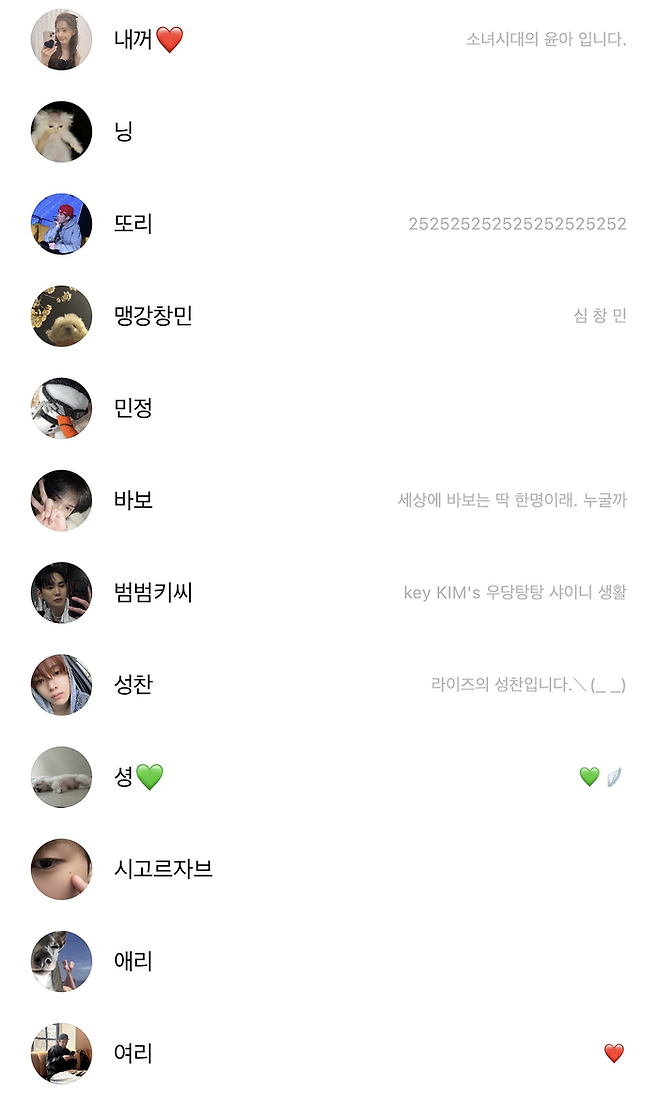
Task: Open 또리's profile row
Action: [x=133, y=224]
